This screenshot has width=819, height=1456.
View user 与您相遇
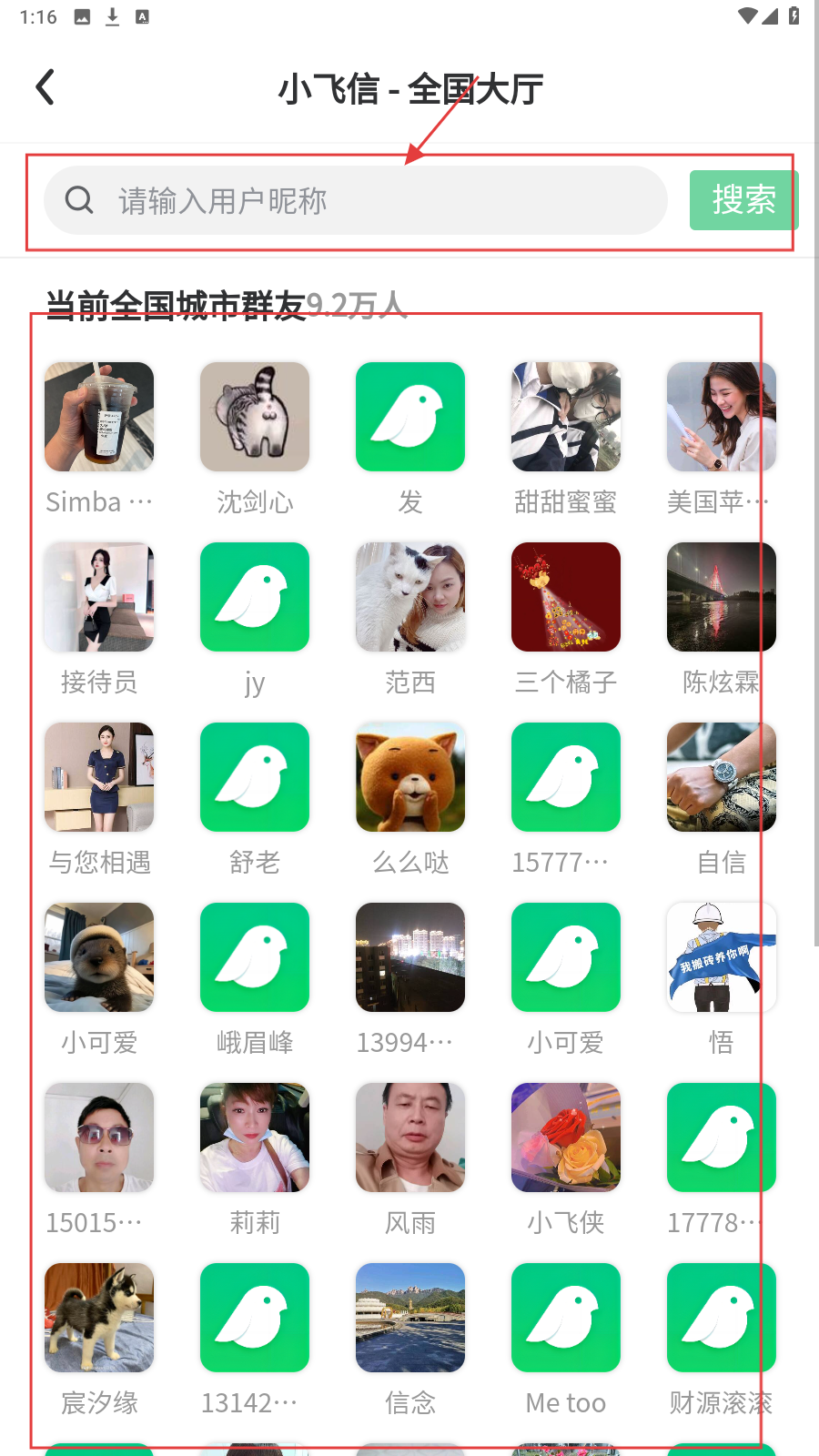tap(99, 778)
